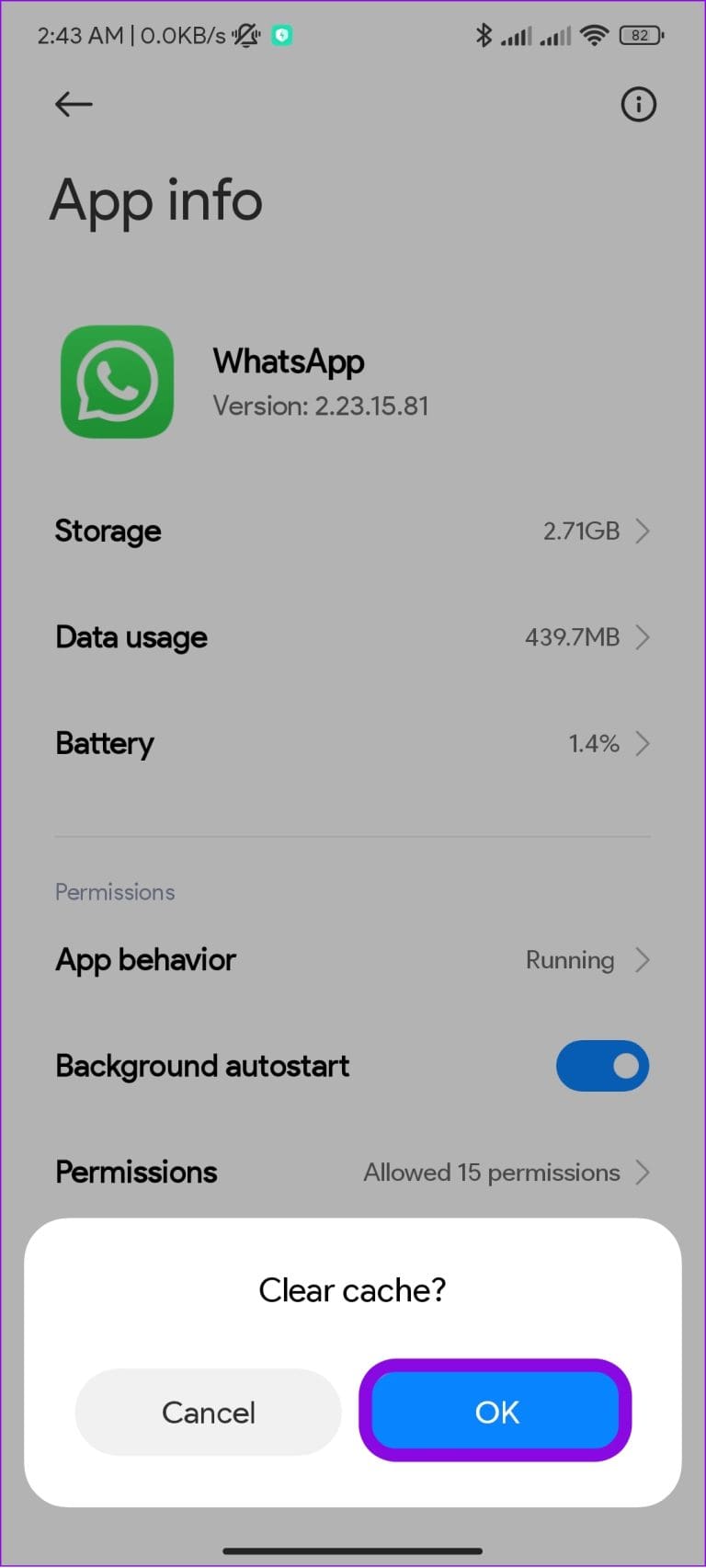Tap the back arrow icon
The width and height of the screenshot is (706, 1568).
tap(74, 104)
